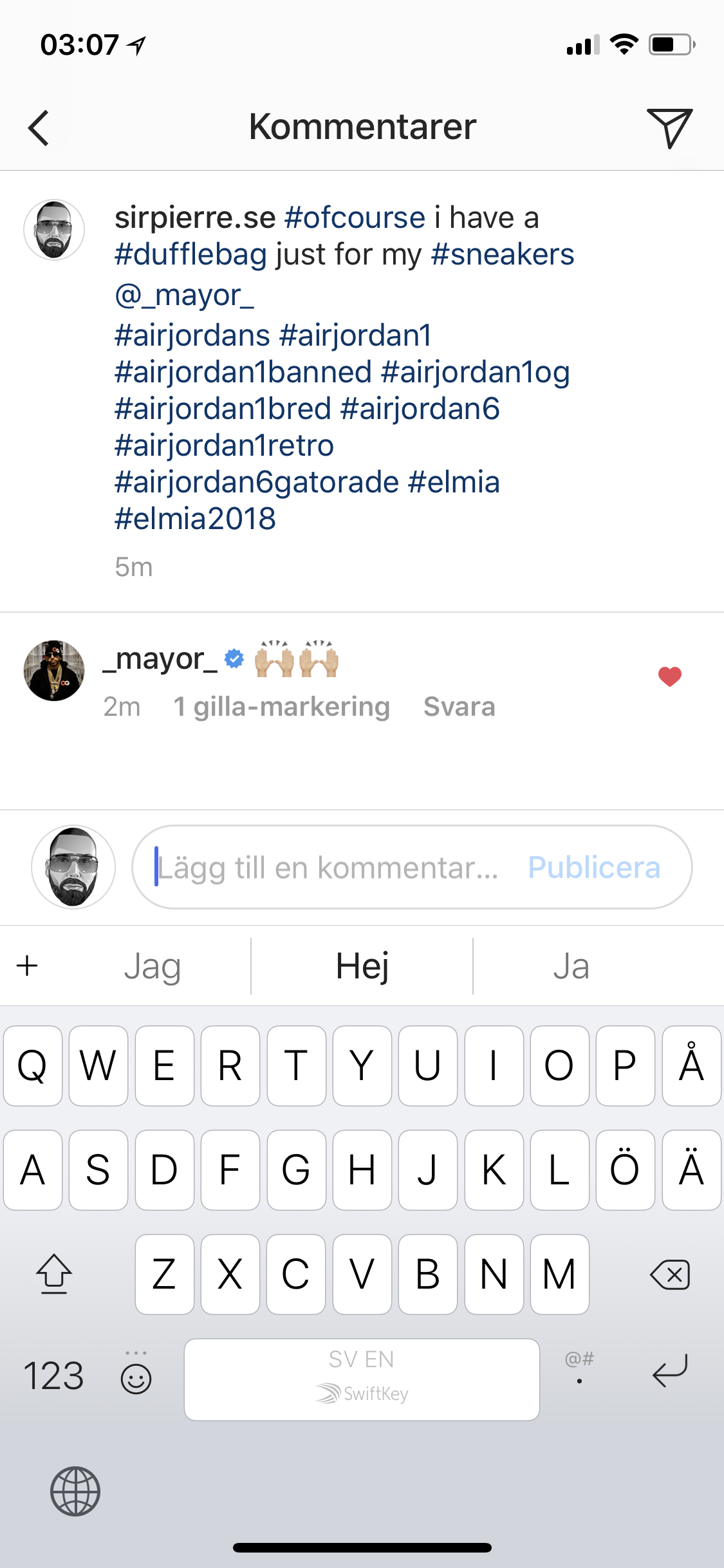Image resolution: width=724 pixels, height=1568 pixels.
Task: Open the #elmia2018 hashtag
Action: click(195, 519)
